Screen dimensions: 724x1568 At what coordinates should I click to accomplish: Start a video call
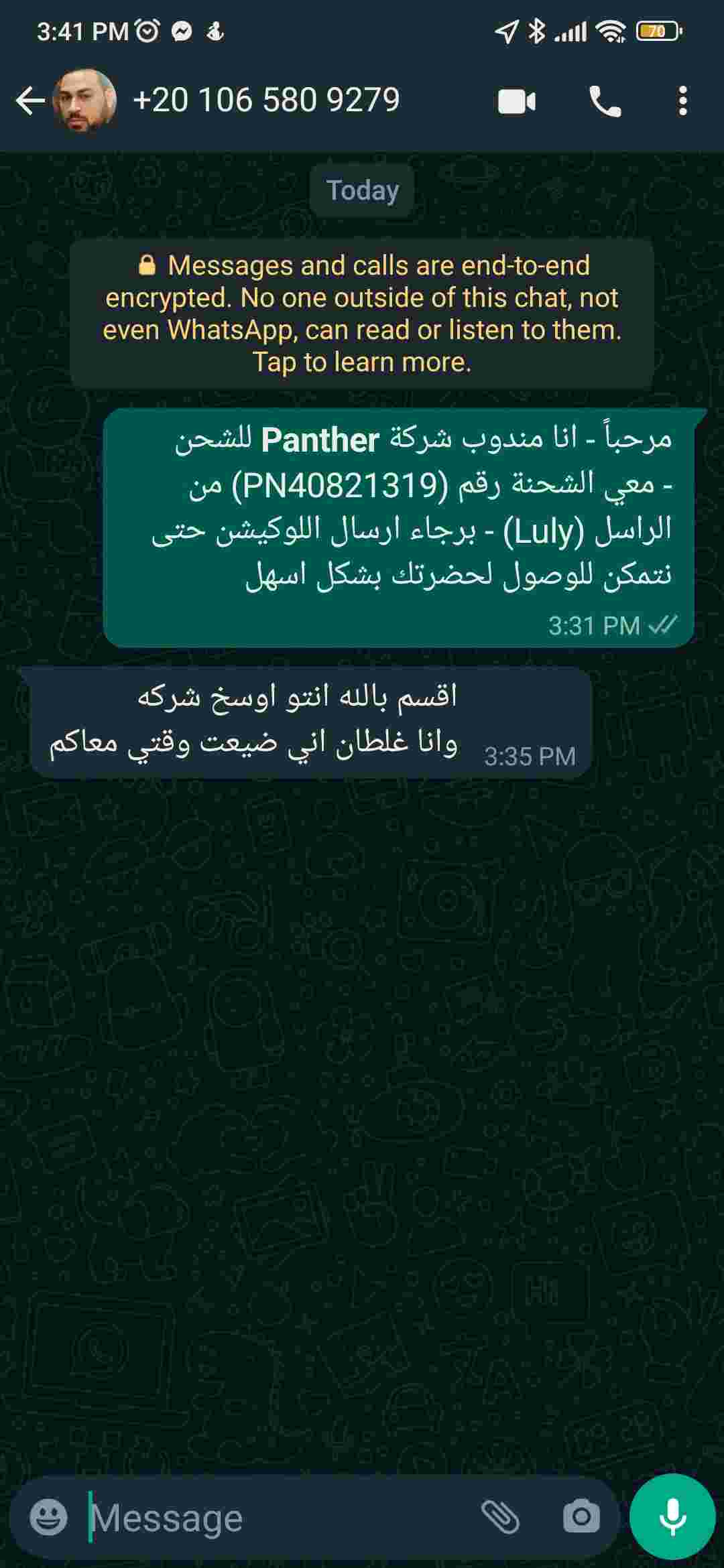517,102
